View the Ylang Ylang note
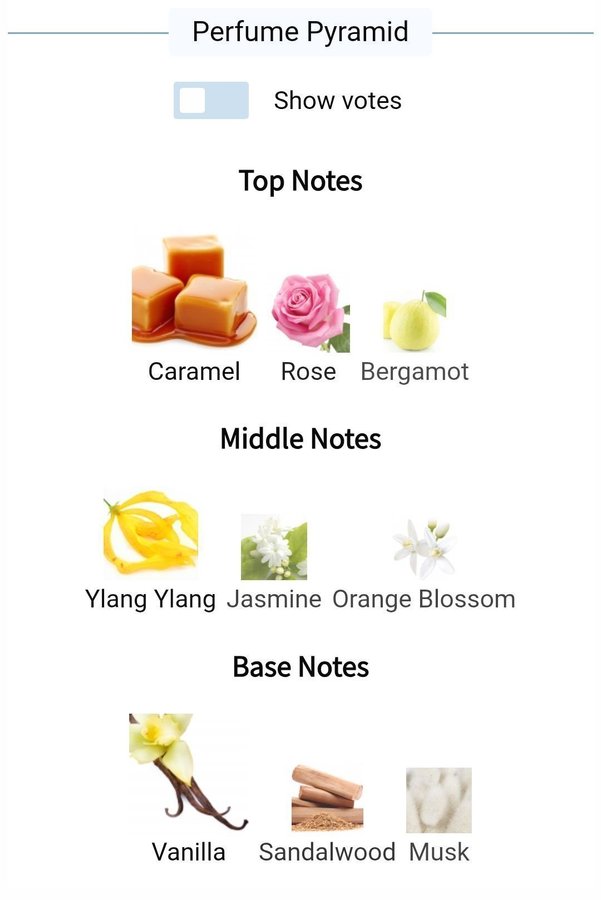Screen dimensions: 601x900 pos(151,535)
